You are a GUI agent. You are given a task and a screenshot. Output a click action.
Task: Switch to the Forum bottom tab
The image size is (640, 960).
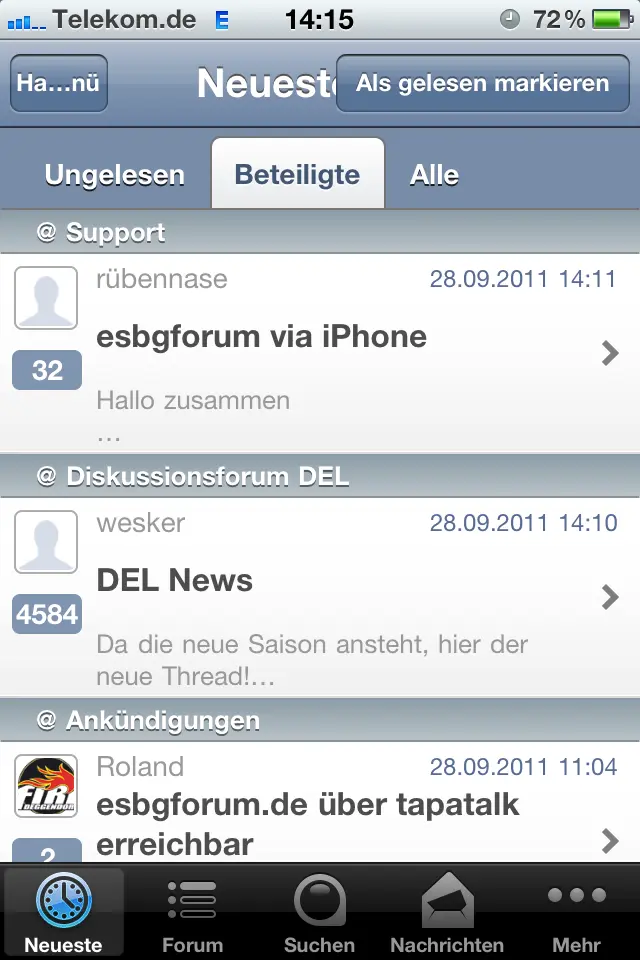(x=192, y=912)
